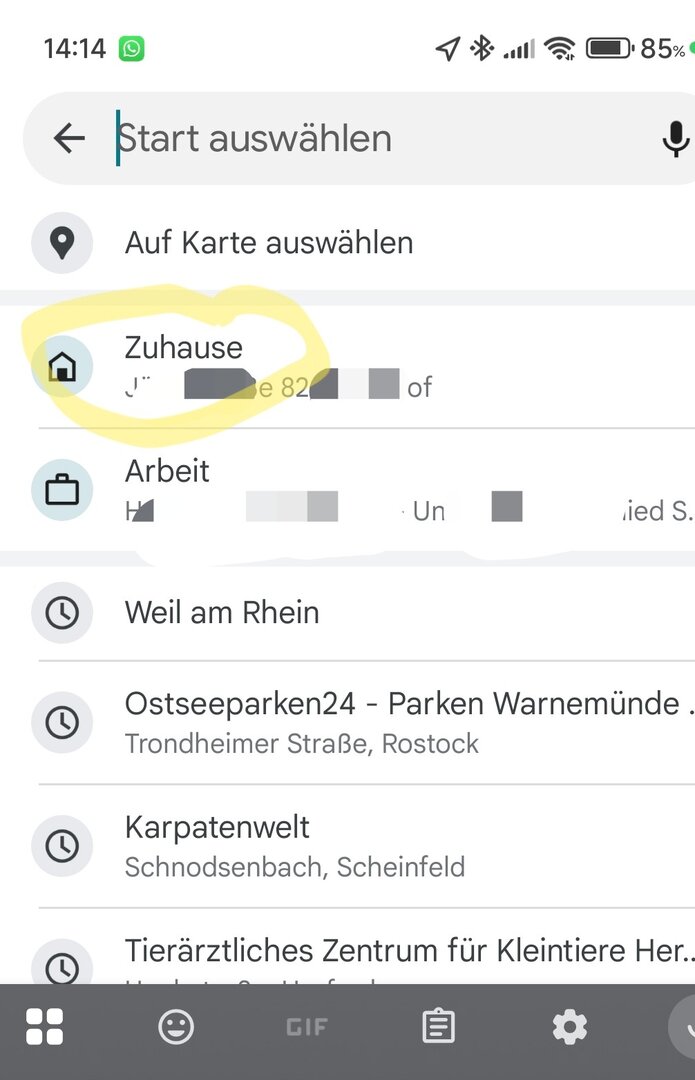695x1080 pixels.
Task: Go back with the arrow icon
Action: click(x=68, y=138)
